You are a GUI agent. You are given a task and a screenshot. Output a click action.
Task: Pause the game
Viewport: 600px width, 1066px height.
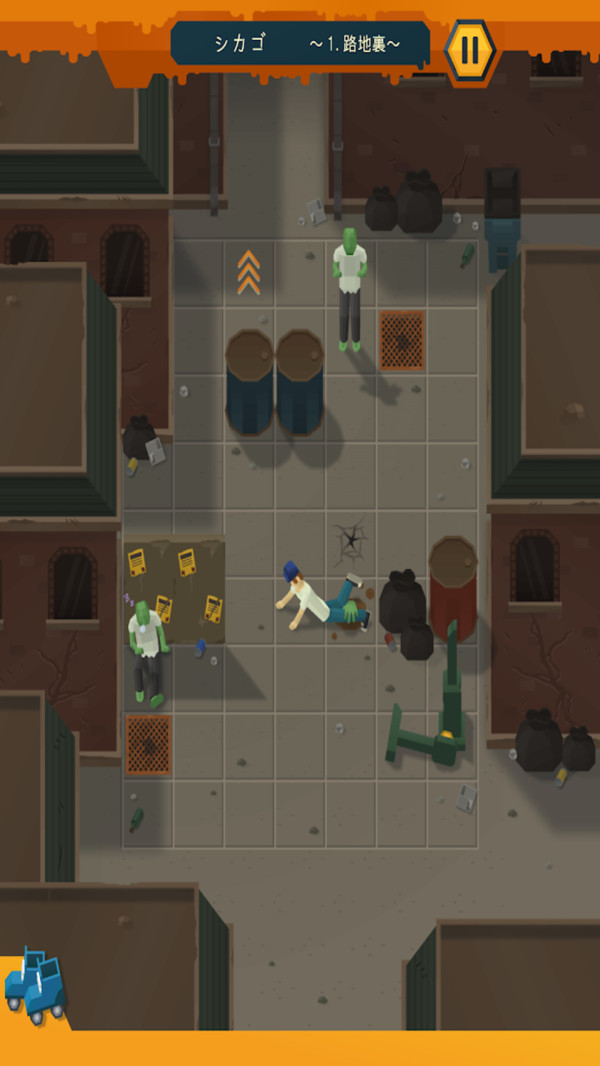(469, 48)
